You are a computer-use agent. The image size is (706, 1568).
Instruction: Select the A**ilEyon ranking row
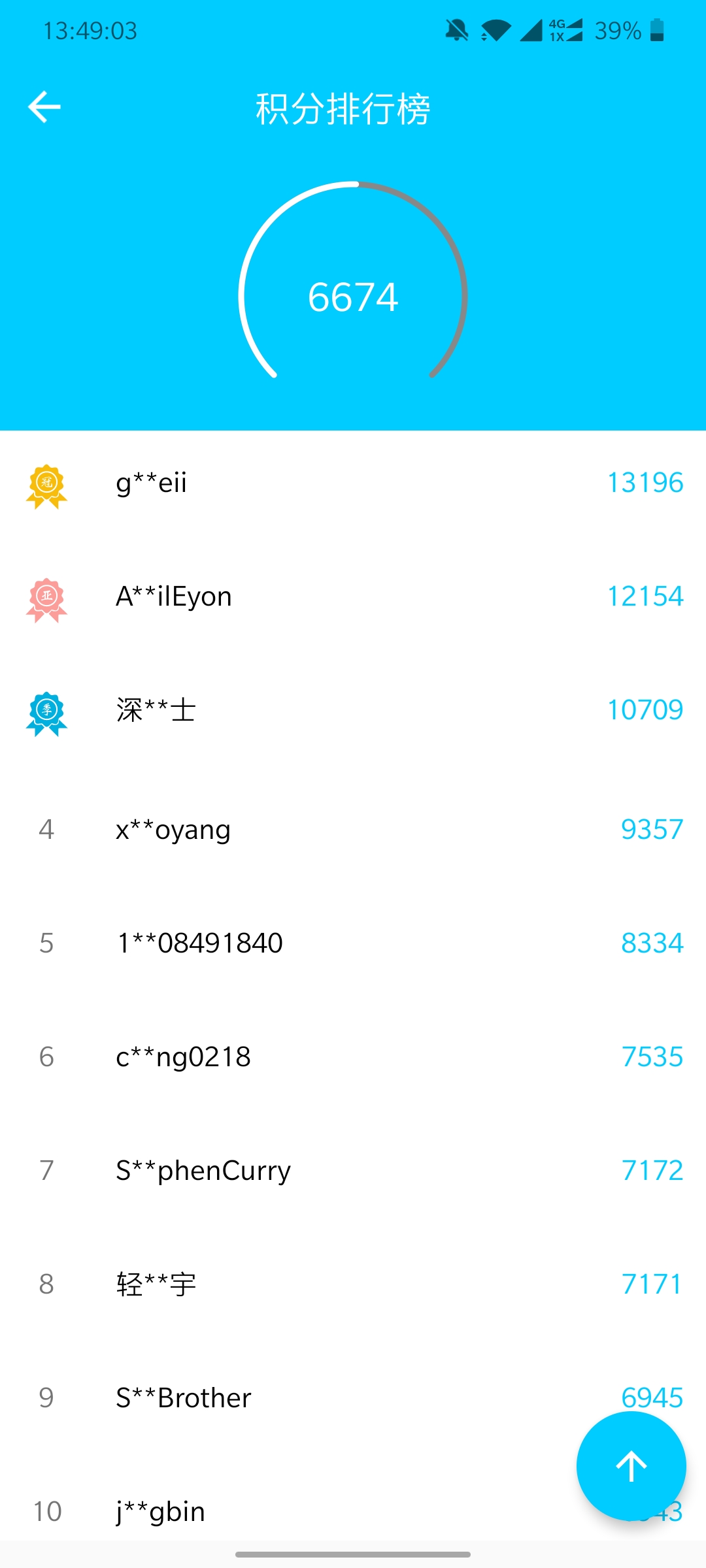[353, 596]
